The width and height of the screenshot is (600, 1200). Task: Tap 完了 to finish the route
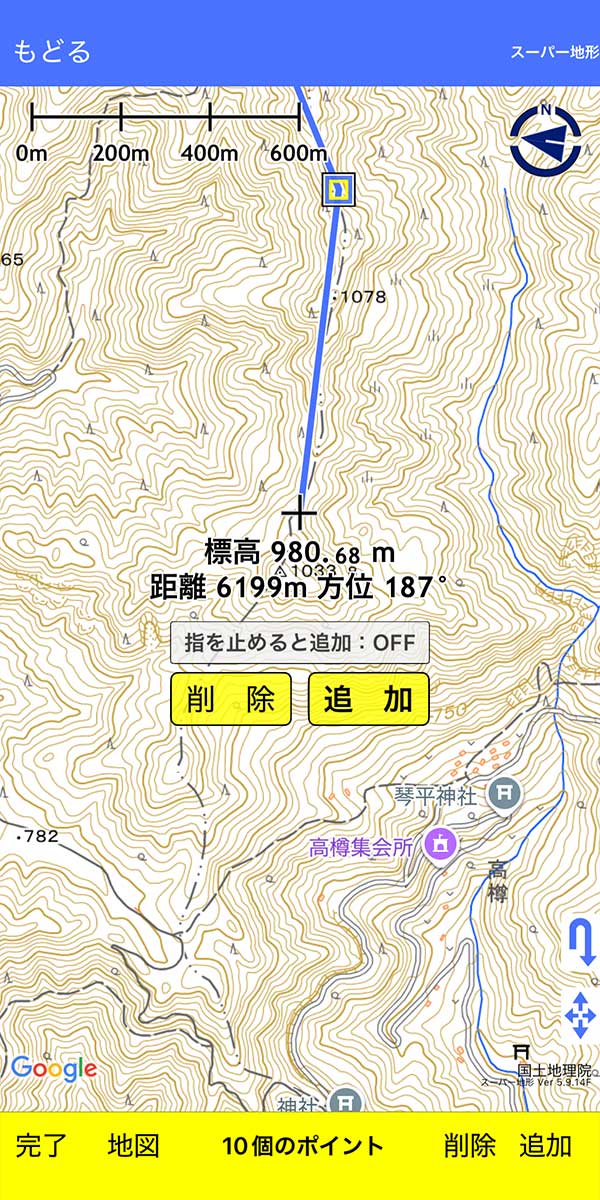pos(42,1146)
